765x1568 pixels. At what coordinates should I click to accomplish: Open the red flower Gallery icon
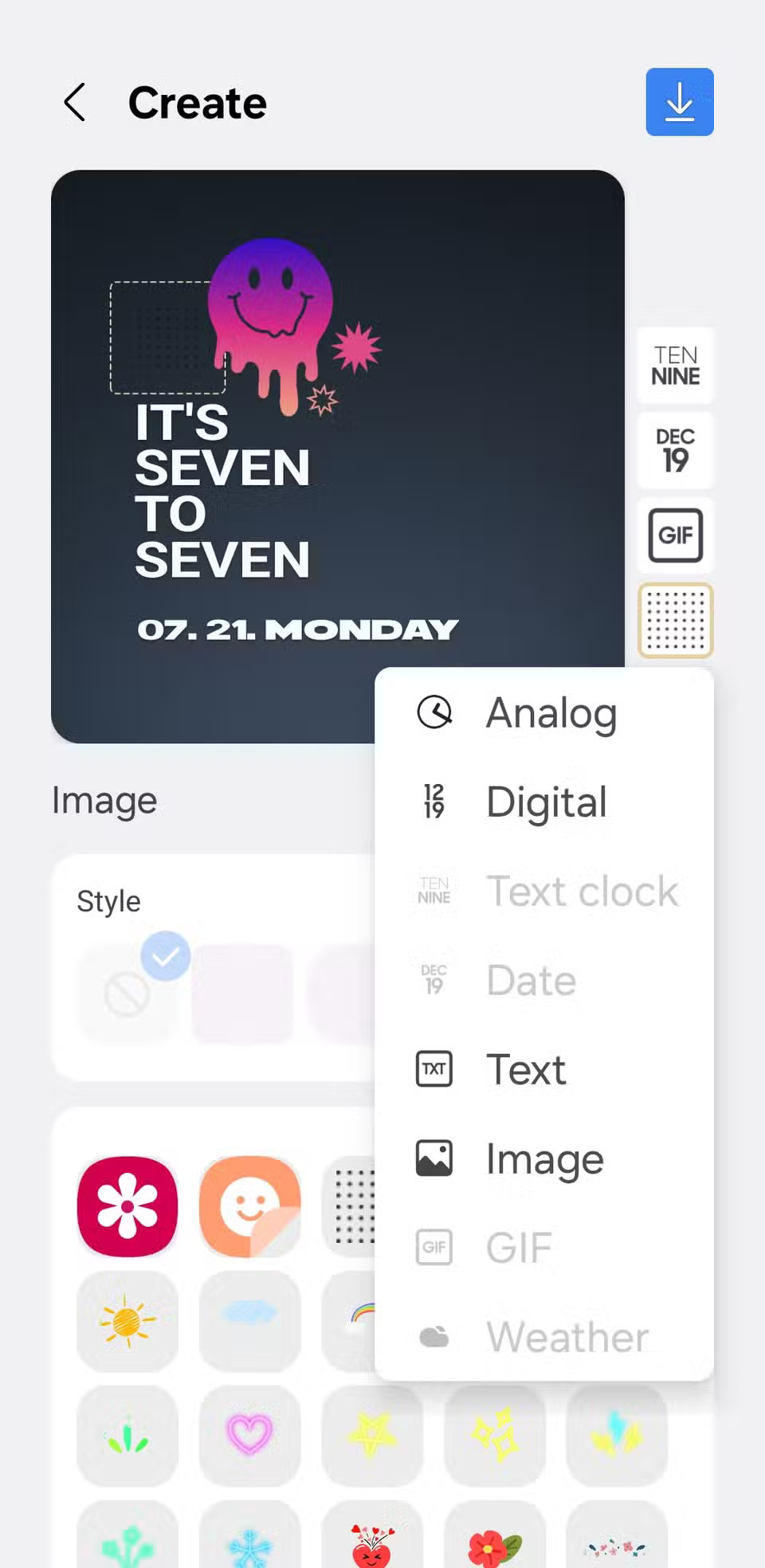[x=127, y=1206]
